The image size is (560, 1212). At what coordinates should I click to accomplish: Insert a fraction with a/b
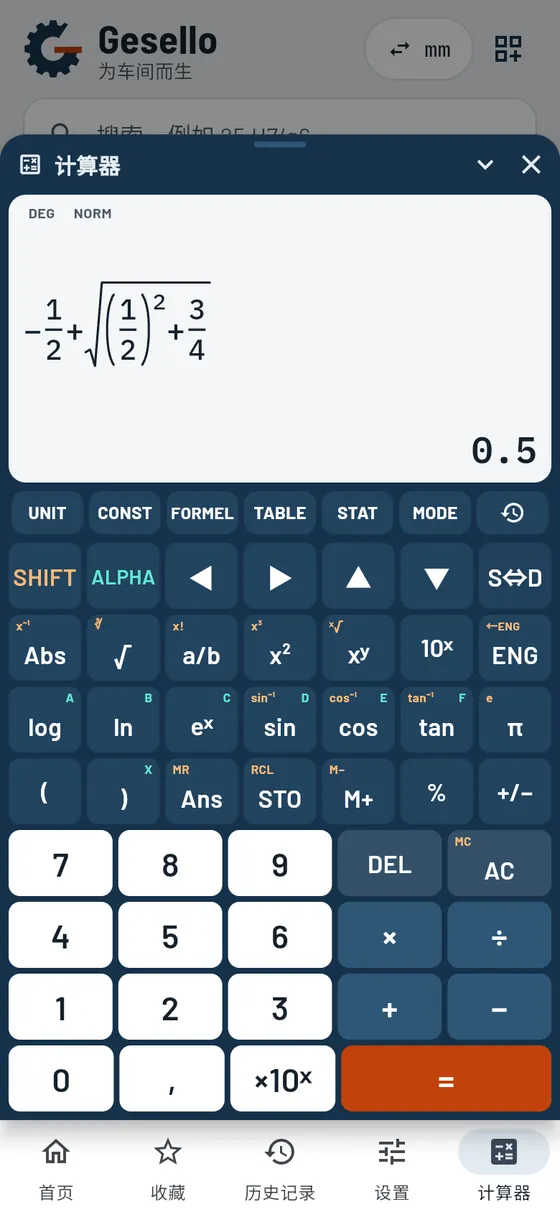(x=201, y=648)
